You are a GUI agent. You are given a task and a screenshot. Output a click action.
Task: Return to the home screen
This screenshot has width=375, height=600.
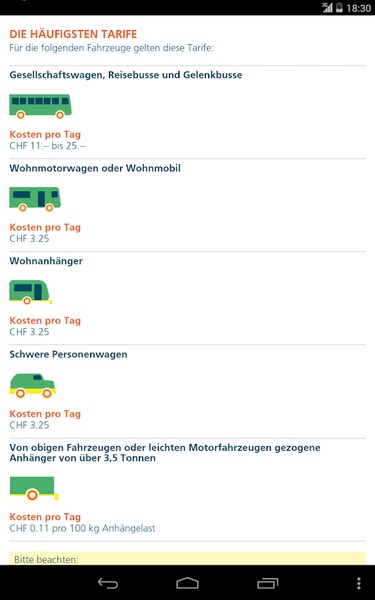pyautogui.click(x=188, y=583)
